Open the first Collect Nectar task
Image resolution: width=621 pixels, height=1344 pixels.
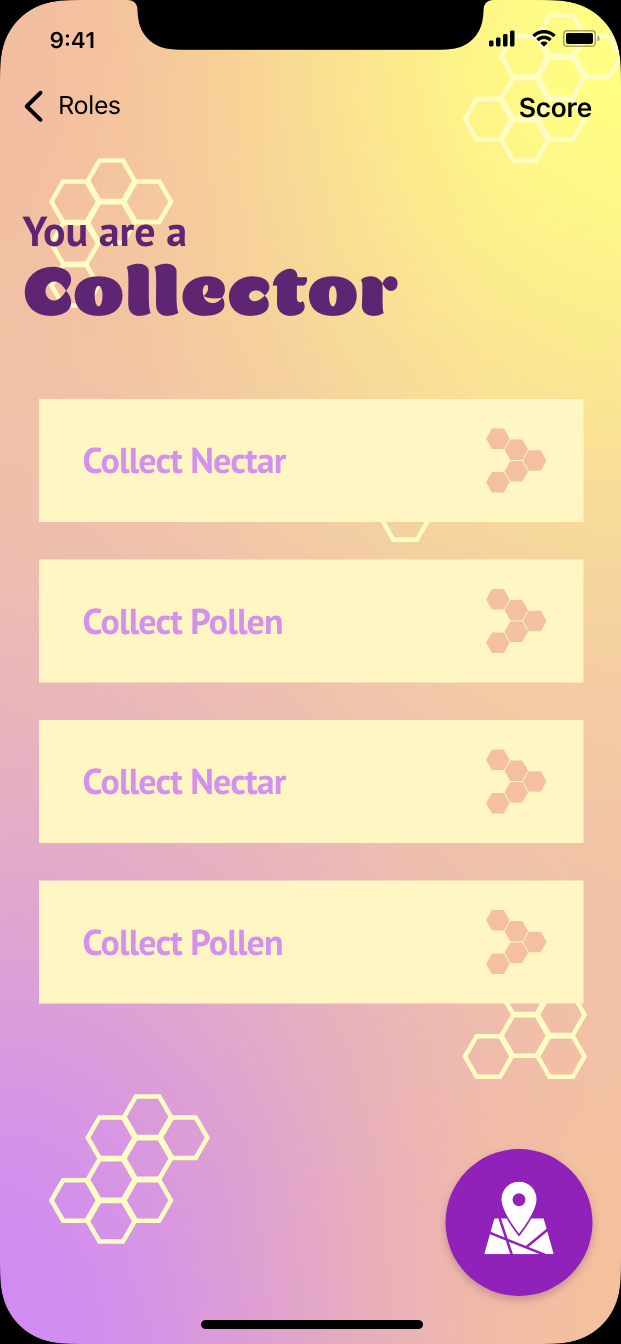click(310, 461)
